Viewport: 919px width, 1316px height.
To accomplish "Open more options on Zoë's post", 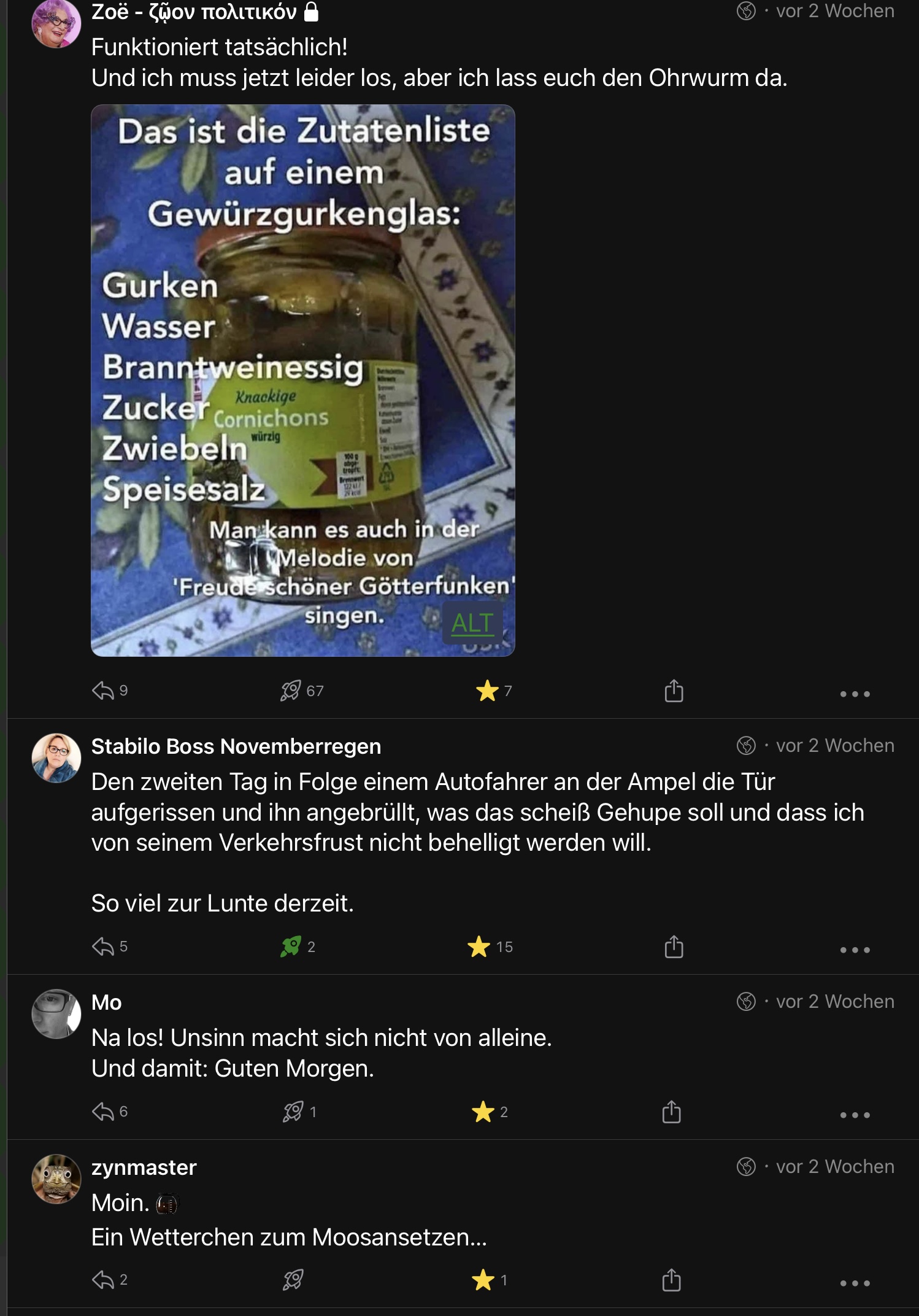I will coord(855,694).
